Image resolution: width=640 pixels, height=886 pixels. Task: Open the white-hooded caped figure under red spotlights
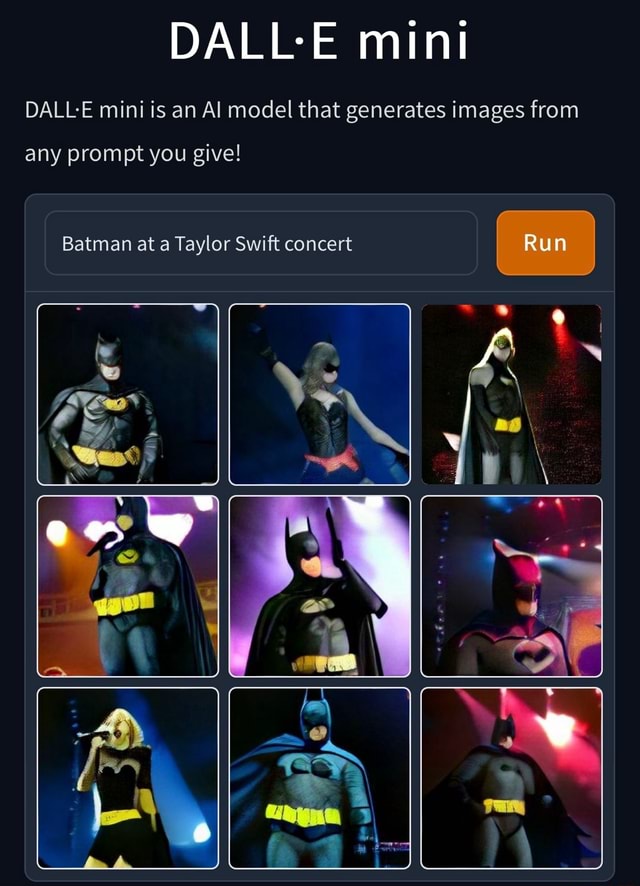coord(511,394)
